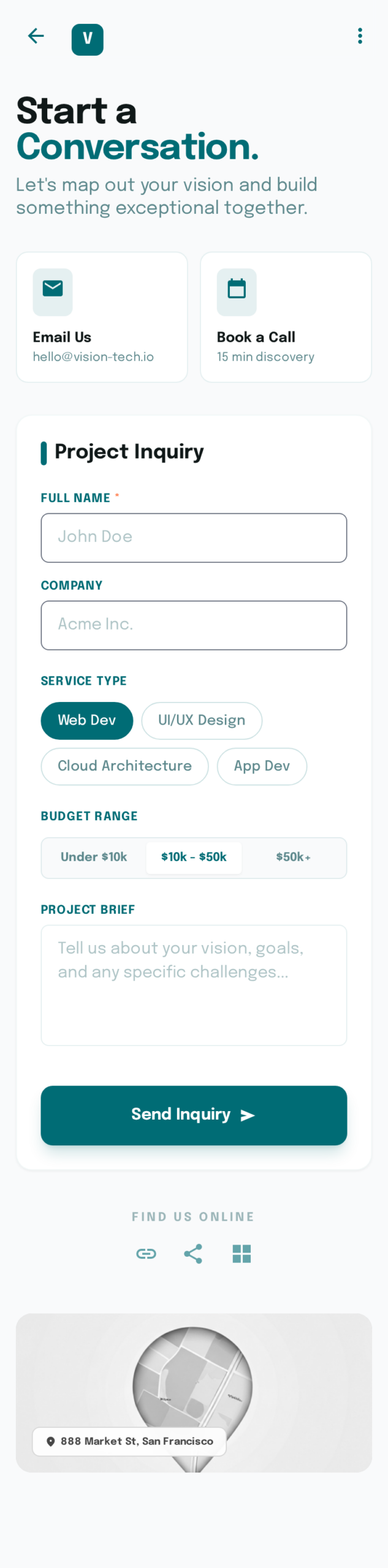Select the App Dev chip

(x=262, y=766)
